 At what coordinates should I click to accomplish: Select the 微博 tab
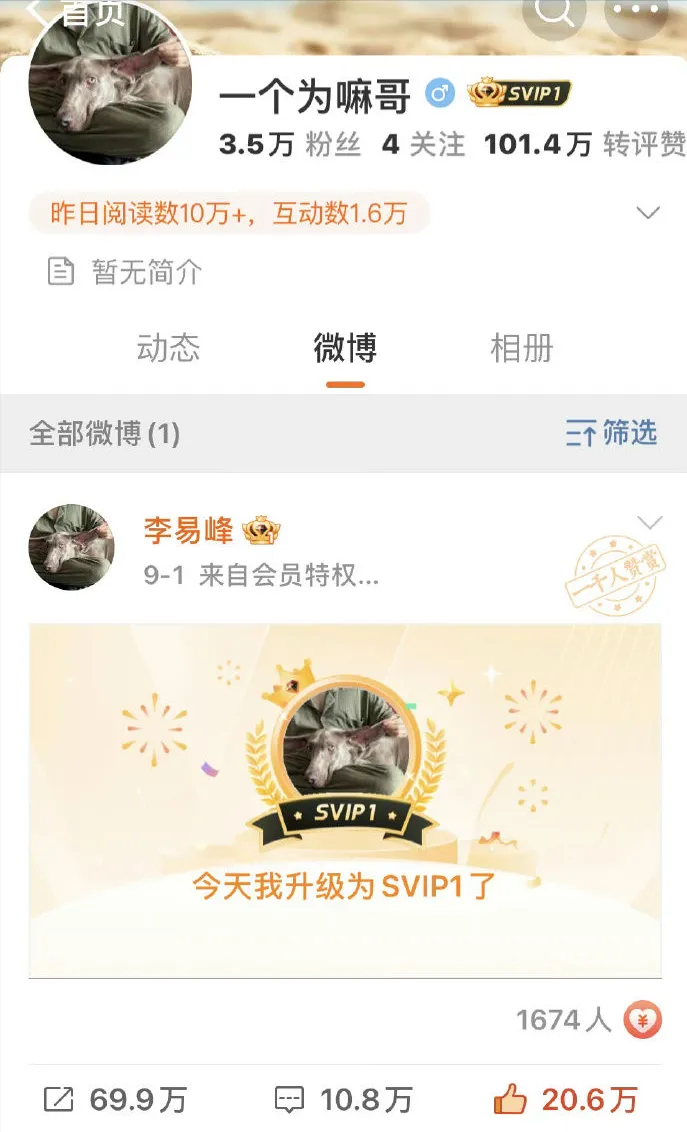point(345,348)
